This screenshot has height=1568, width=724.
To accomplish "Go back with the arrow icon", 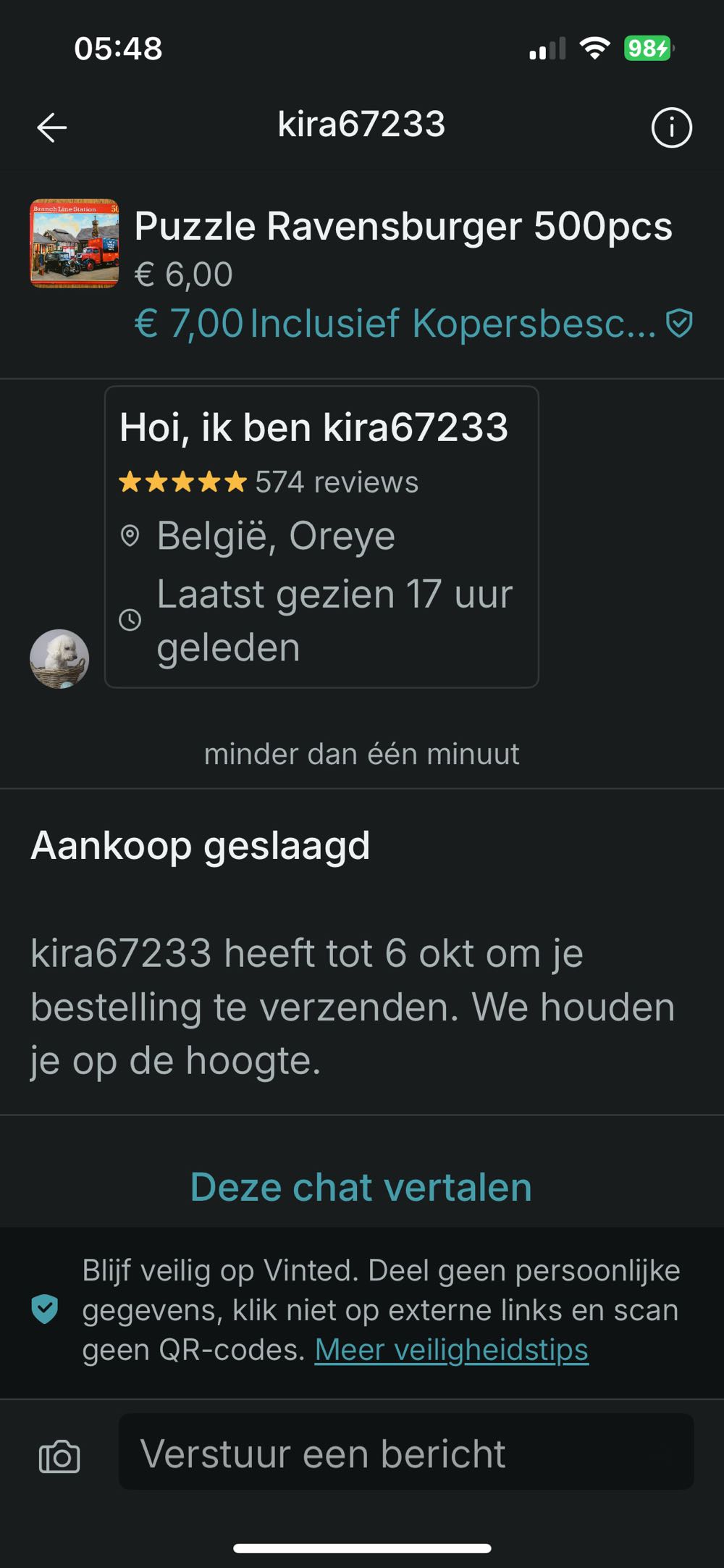I will pos(52,128).
